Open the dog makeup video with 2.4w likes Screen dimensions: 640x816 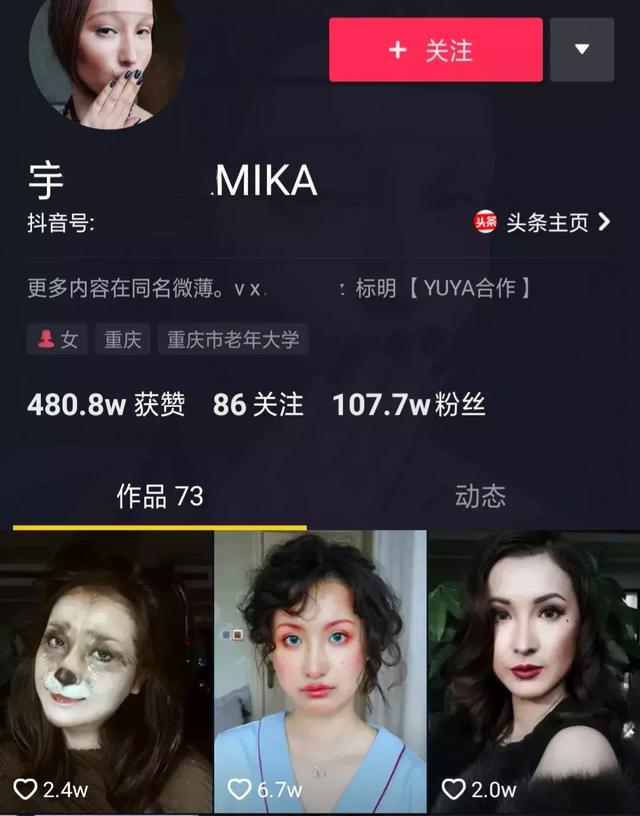tap(106, 670)
